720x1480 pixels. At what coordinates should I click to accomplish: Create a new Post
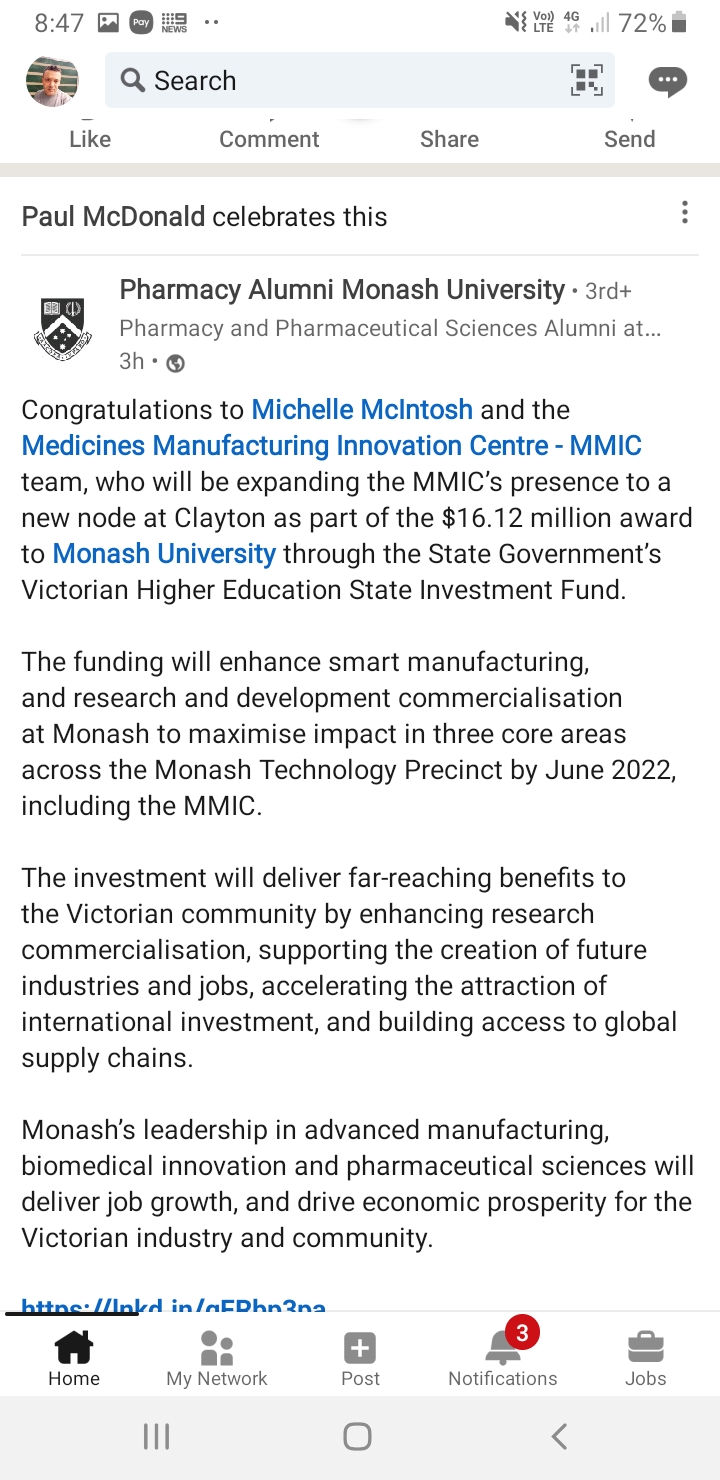360,1359
